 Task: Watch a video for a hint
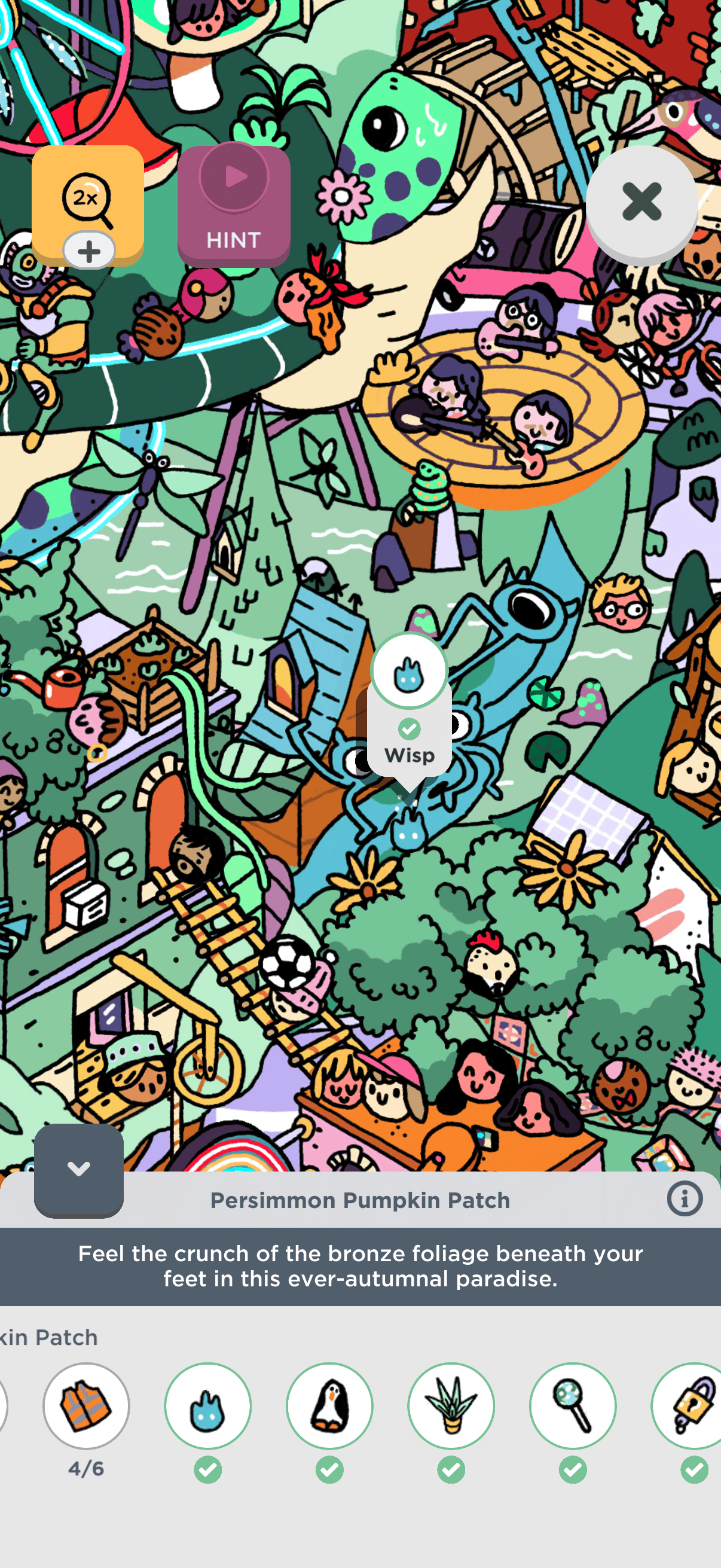coord(234,206)
